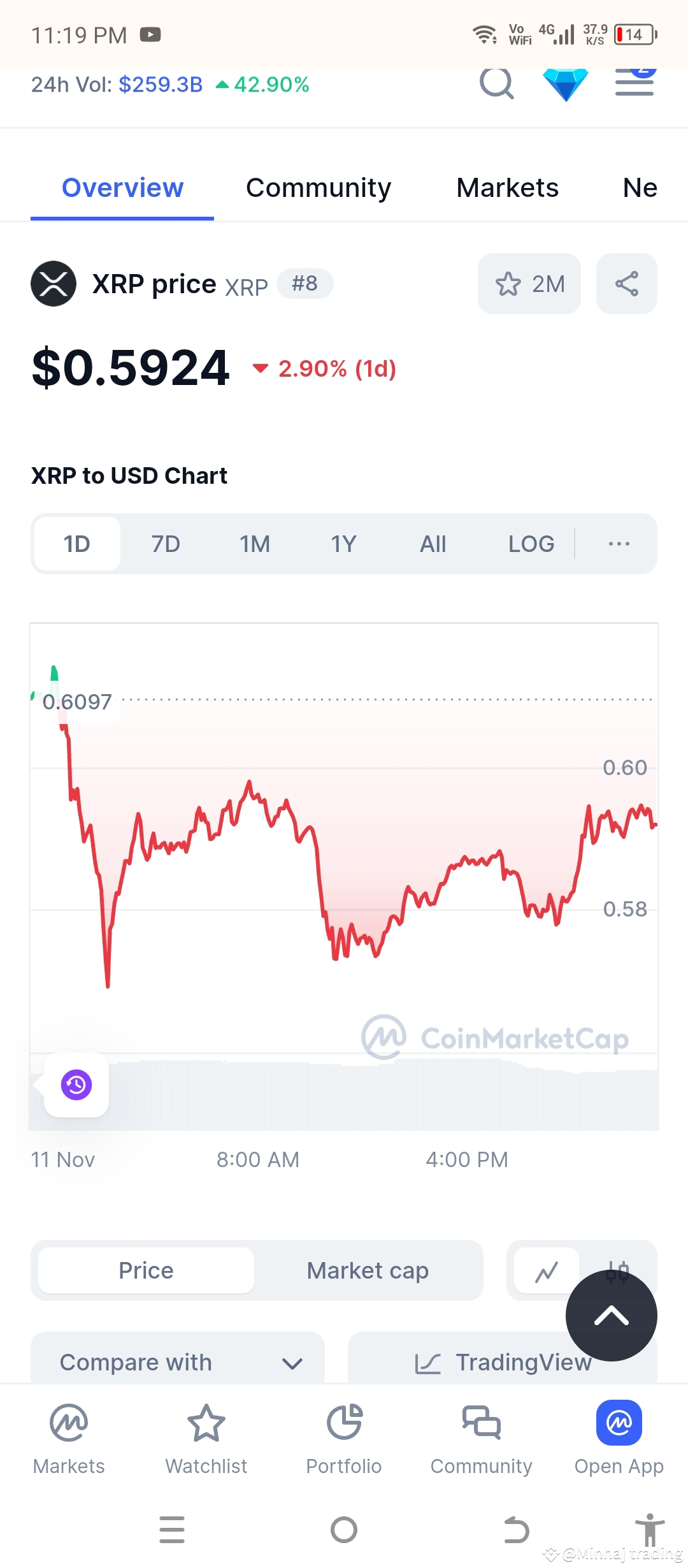Viewport: 688px width, 1568px height.
Task: Switch chart data to Market cap
Action: (x=367, y=1270)
